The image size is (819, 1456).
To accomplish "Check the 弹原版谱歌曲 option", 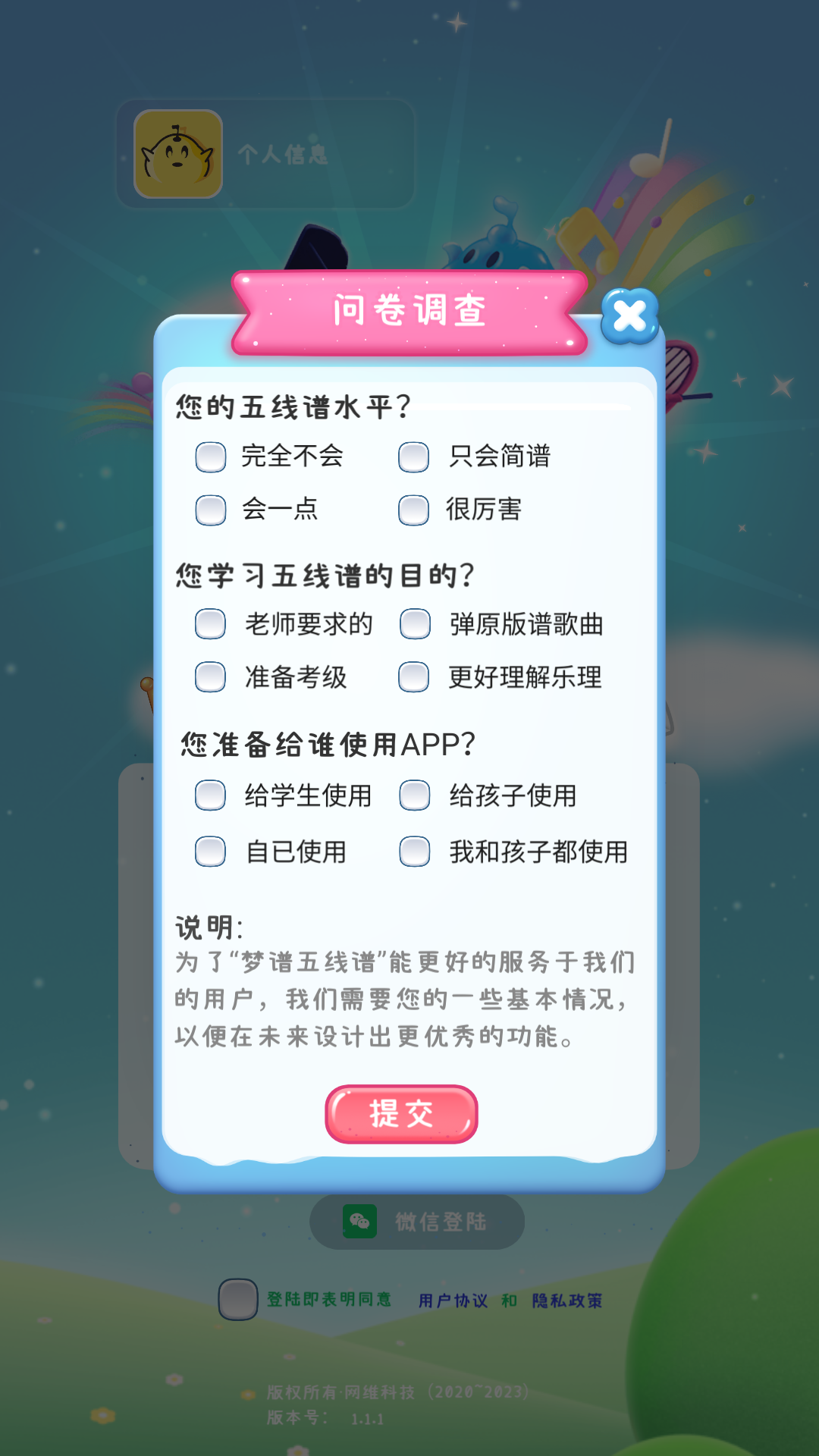I will click(415, 624).
